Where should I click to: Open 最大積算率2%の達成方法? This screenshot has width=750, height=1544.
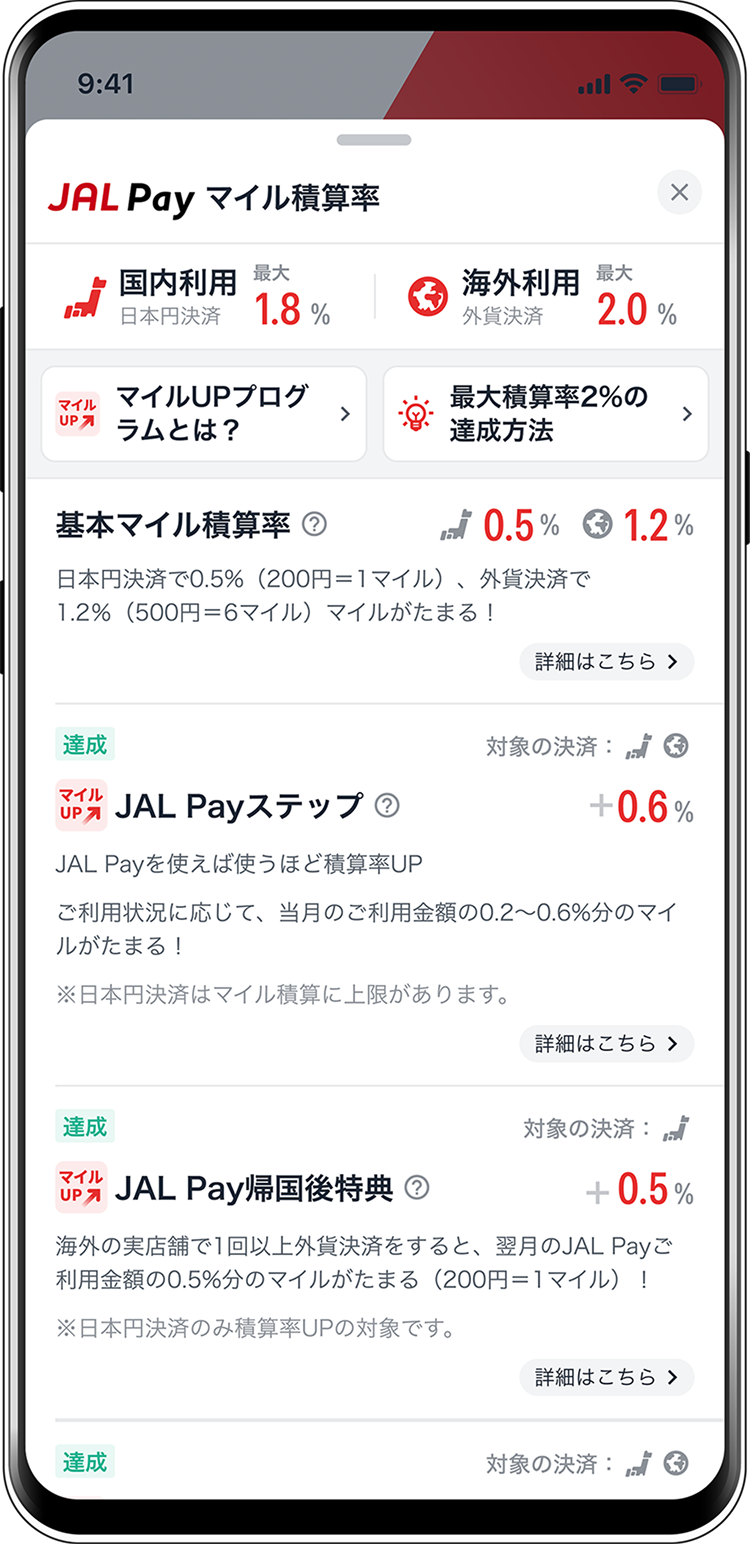[x=546, y=414]
